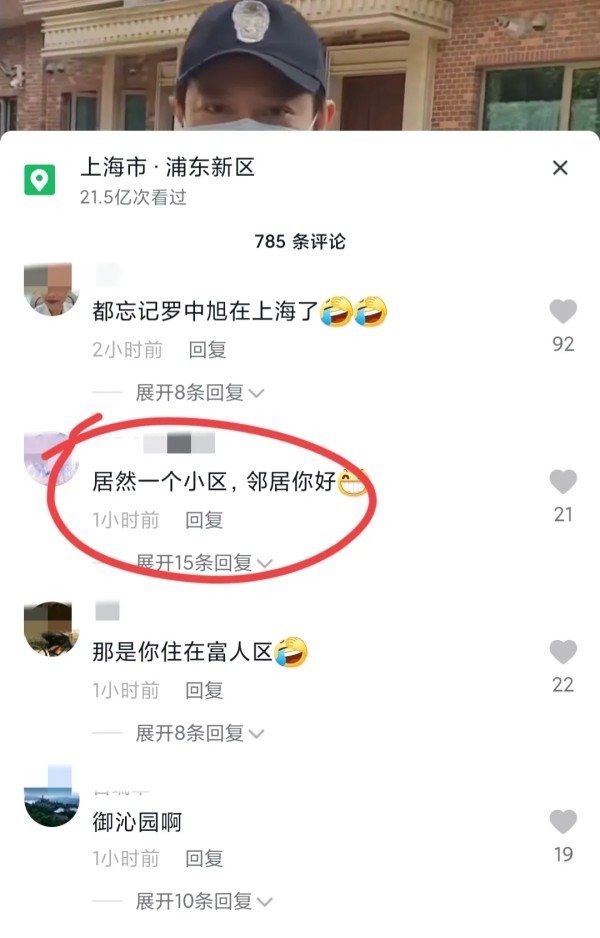
Task: Open the avatar of the 那是你住在富人区 commenter
Action: (51, 629)
